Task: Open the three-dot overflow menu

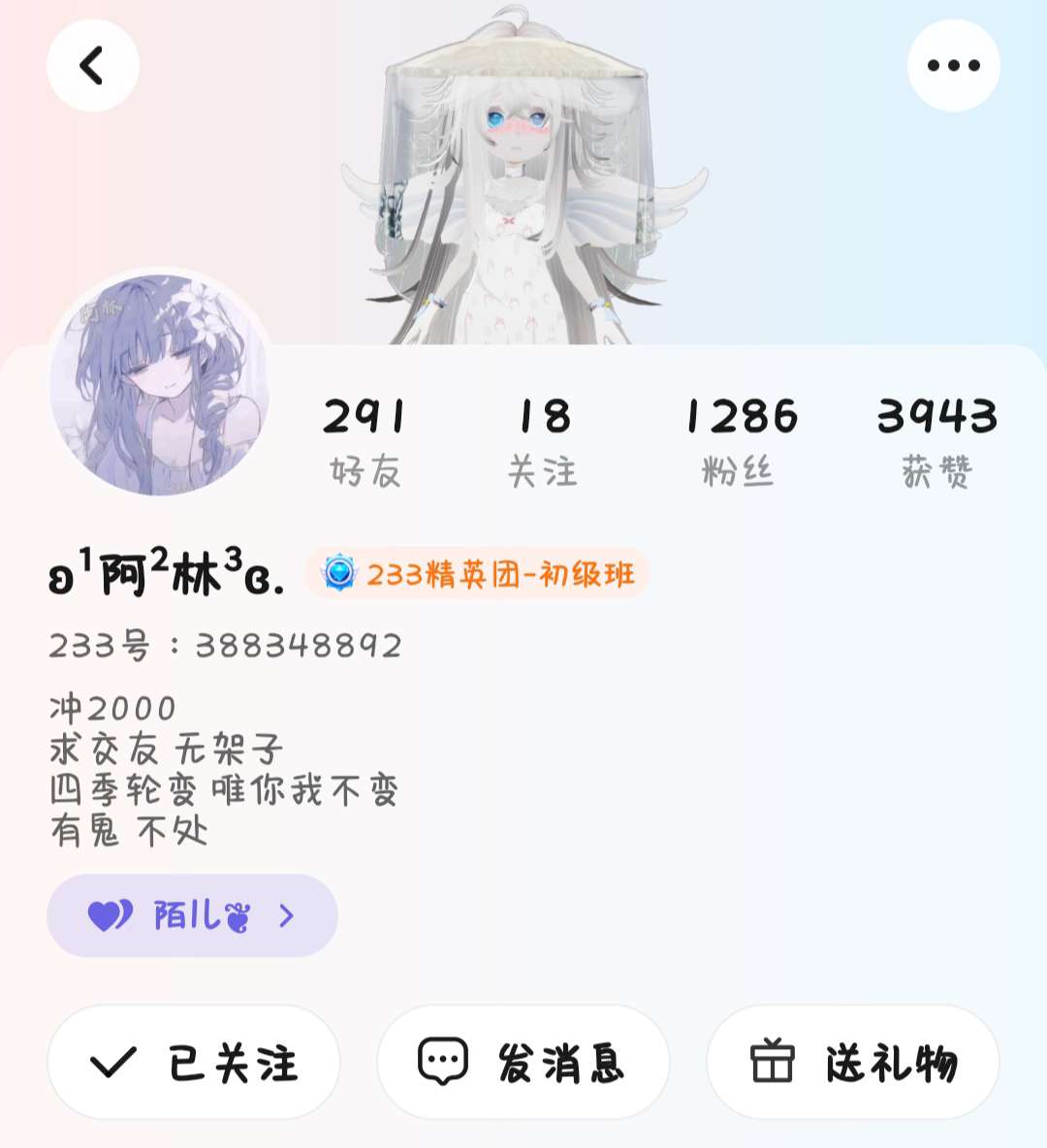Action: click(x=953, y=66)
